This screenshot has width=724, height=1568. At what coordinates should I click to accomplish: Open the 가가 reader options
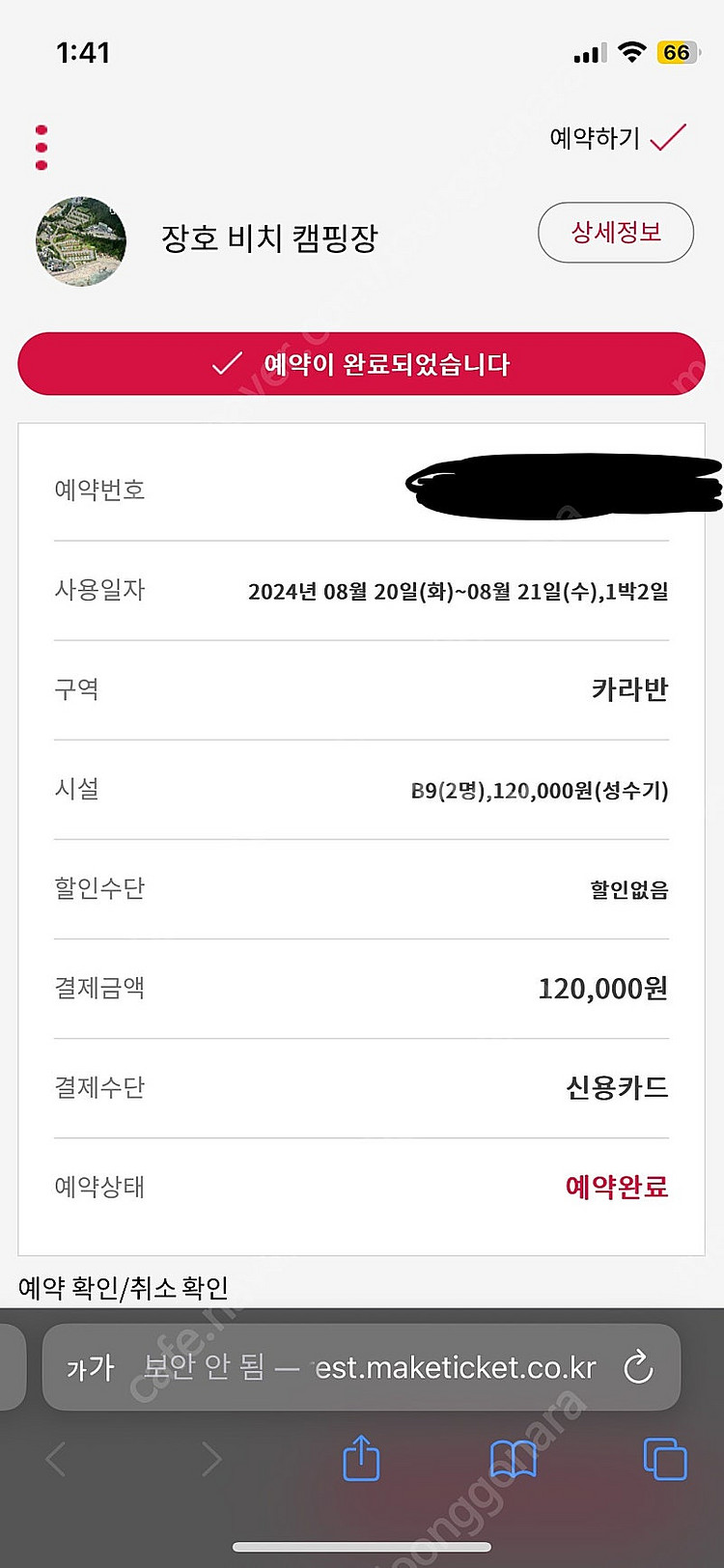point(91,1368)
